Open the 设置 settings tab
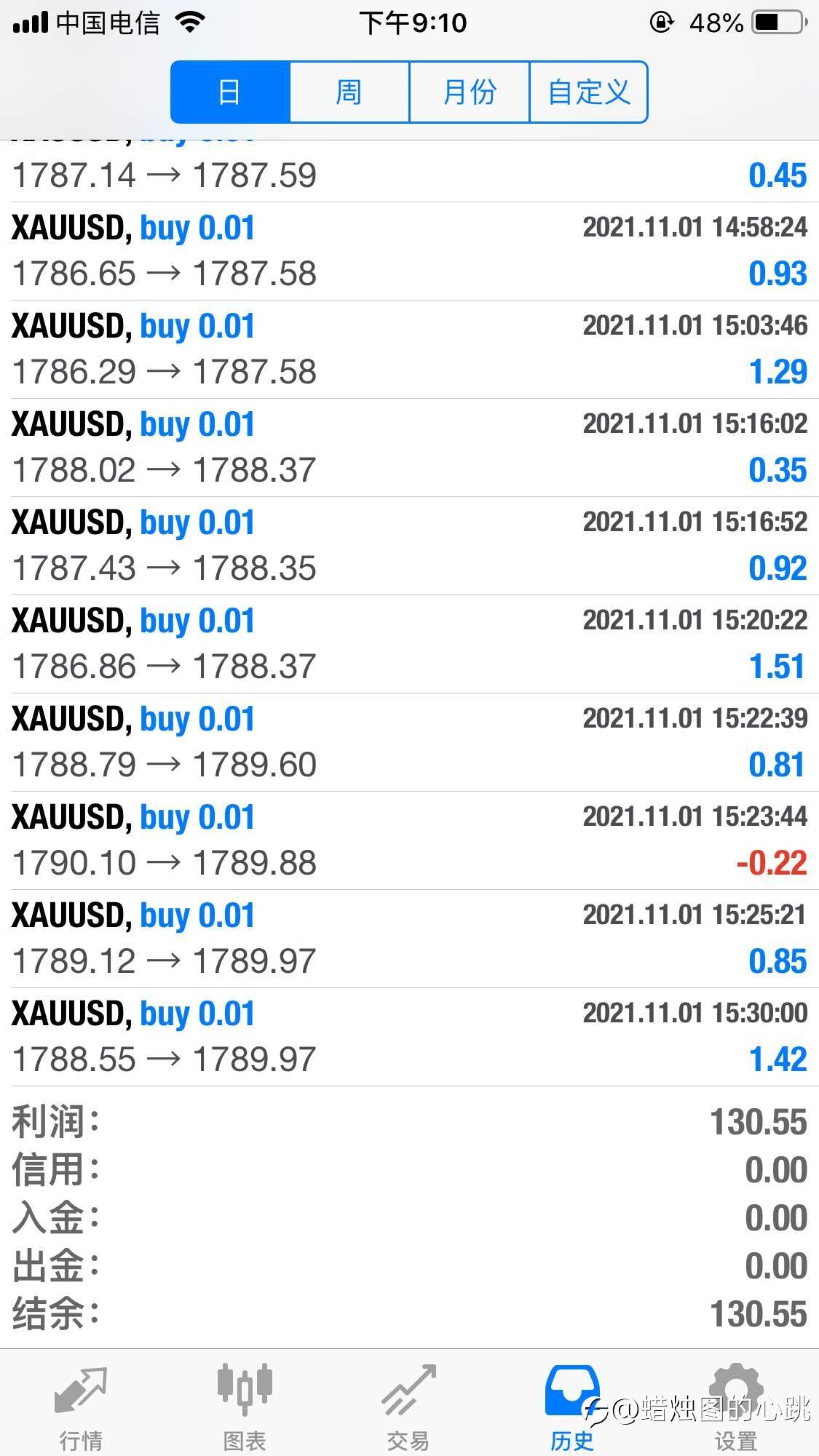Image resolution: width=819 pixels, height=1456 pixels. [736, 1407]
